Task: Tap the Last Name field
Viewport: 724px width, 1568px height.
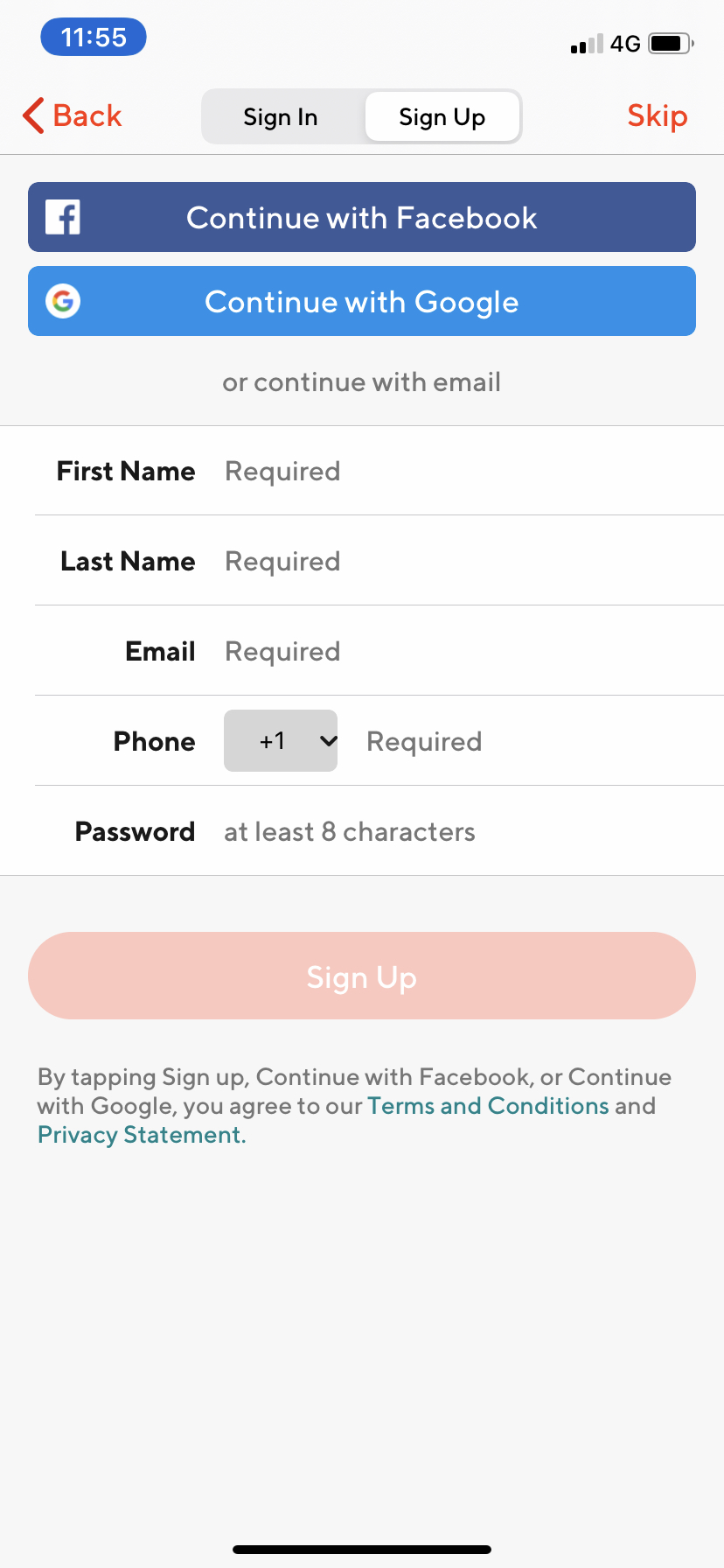Action: coord(472,561)
